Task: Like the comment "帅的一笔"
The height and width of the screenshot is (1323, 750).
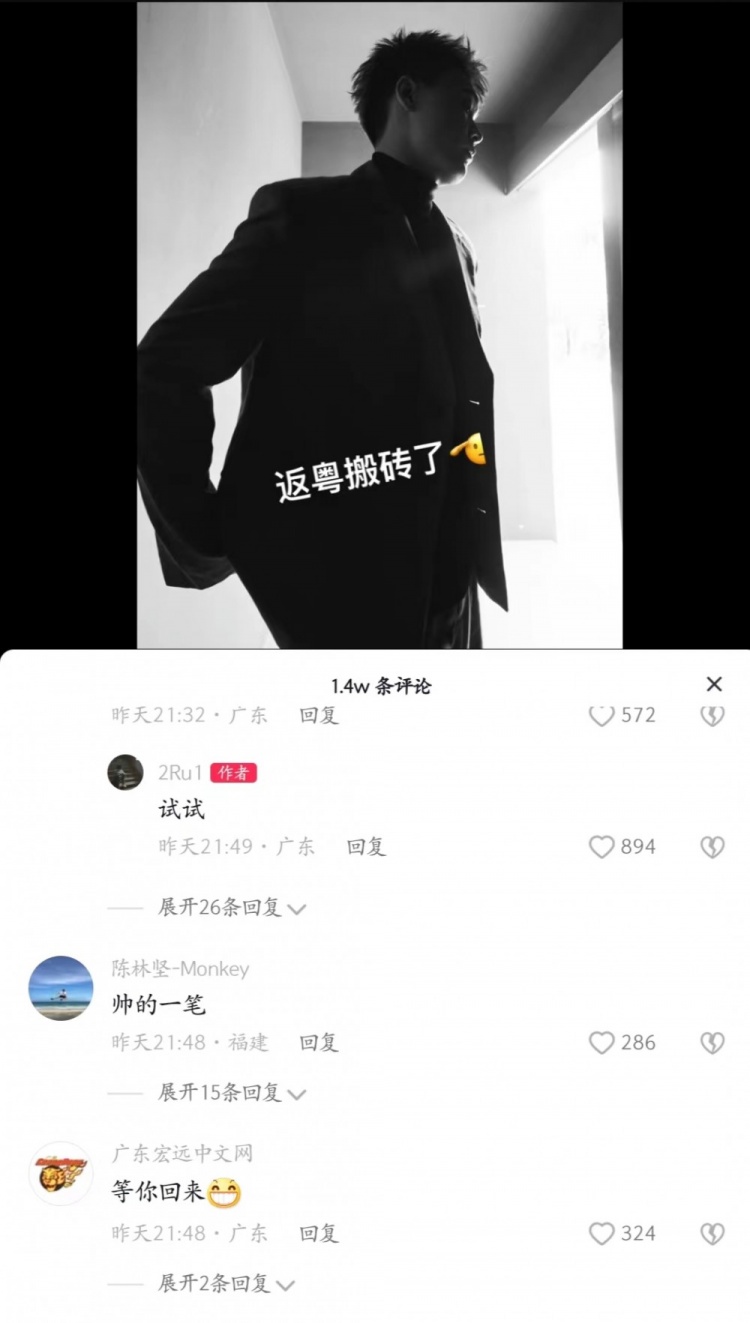Action: point(602,1043)
